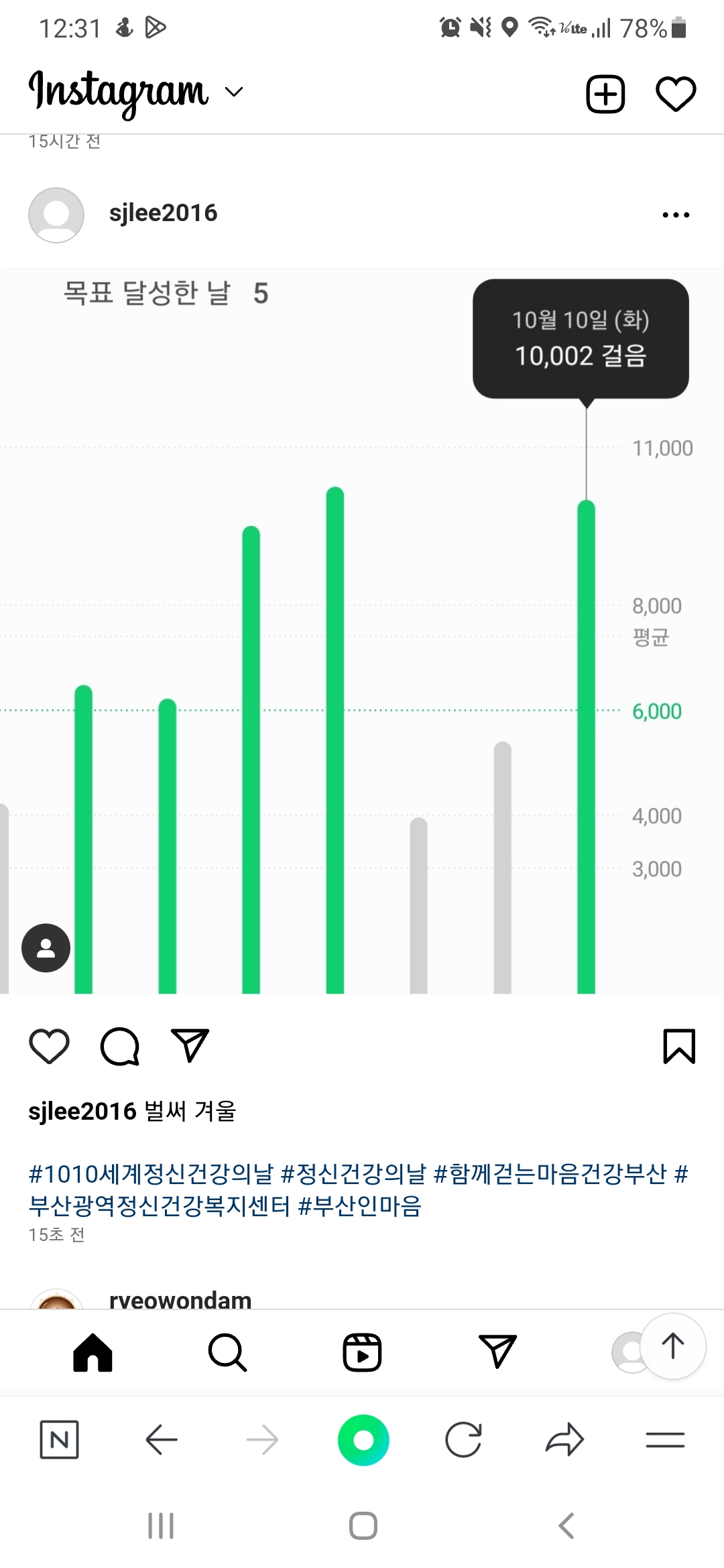Open sjlee2016's profile from post header
The image size is (724, 1568).
[x=163, y=213]
